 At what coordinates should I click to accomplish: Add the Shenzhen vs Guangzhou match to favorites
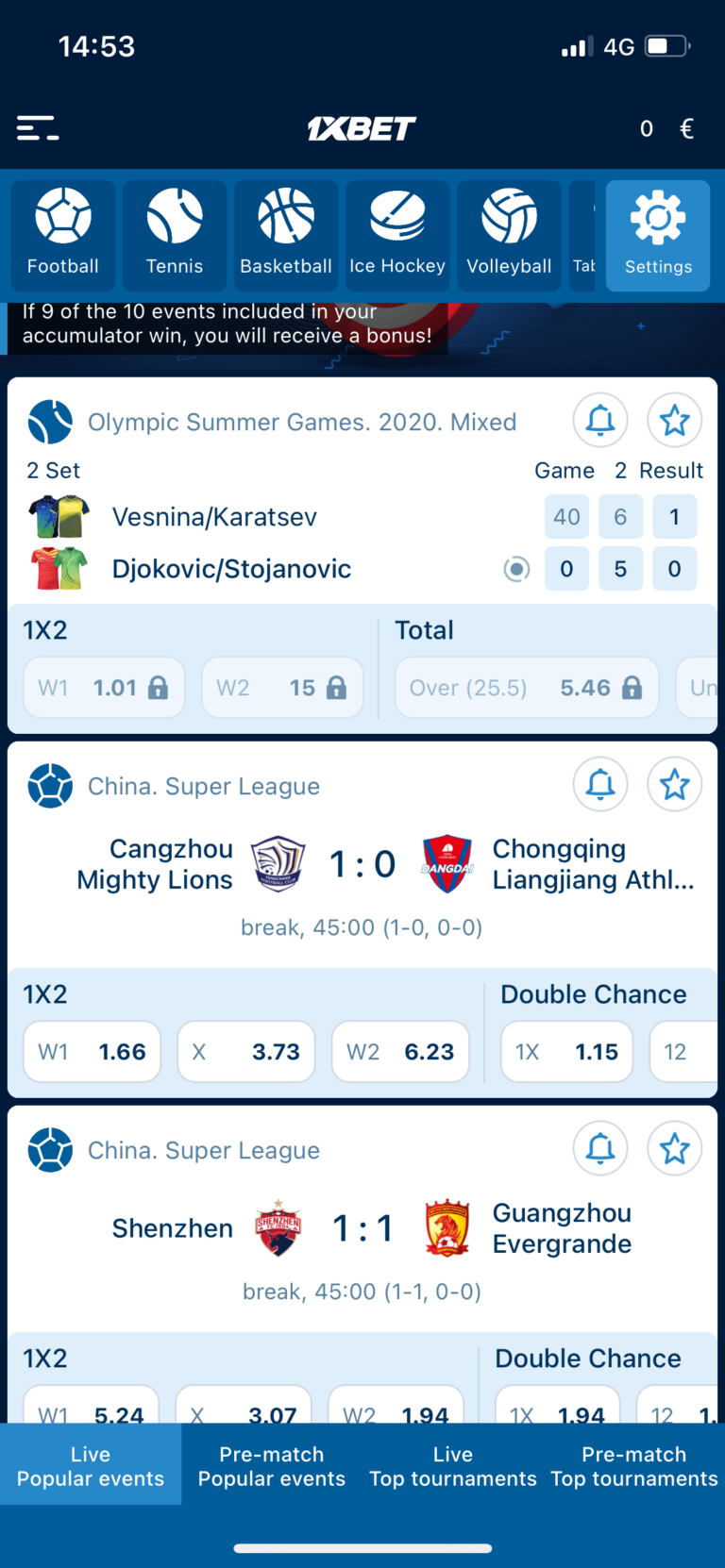[x=674, y=1148]
